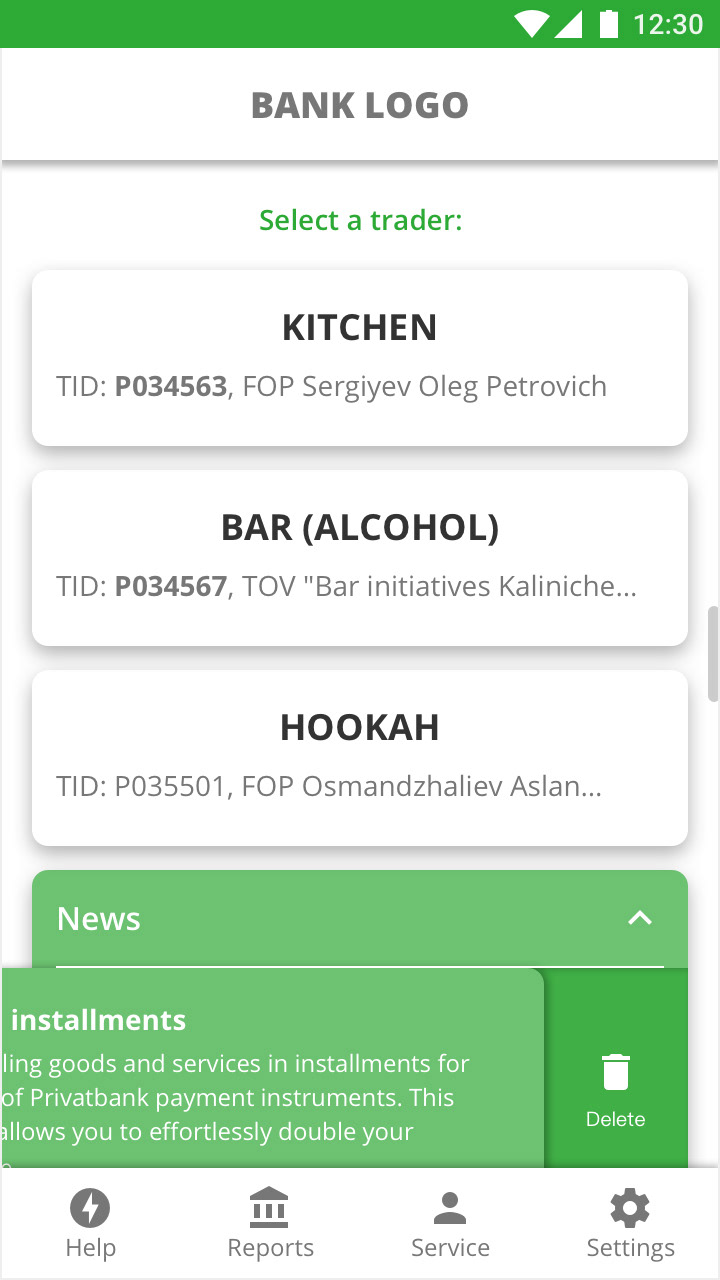
Task: Open the Settings tab
Action: pyautogui.click(x=630, y=1224)
